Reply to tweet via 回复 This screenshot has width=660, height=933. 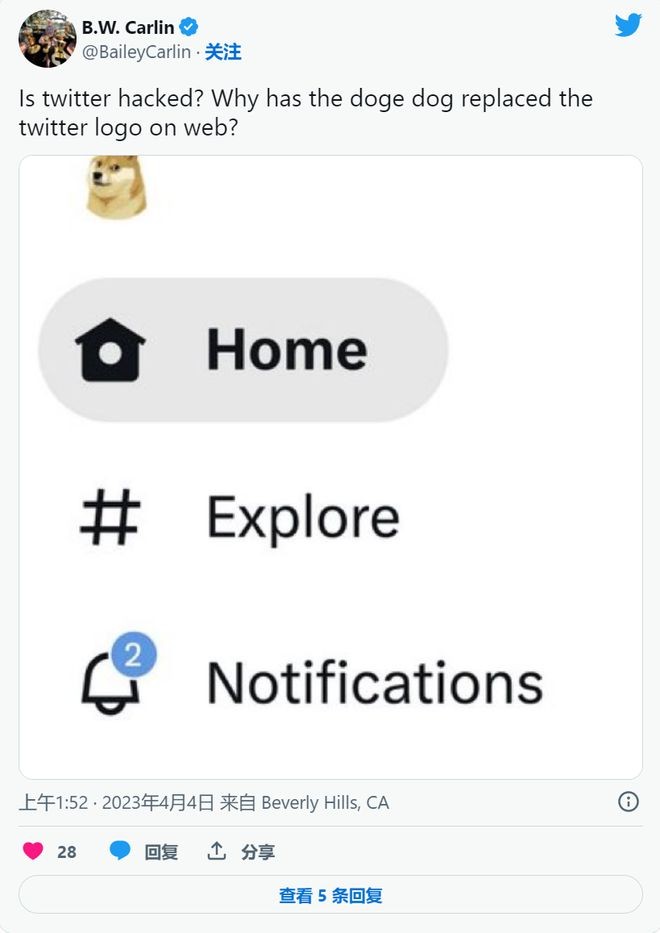(145, 852)
